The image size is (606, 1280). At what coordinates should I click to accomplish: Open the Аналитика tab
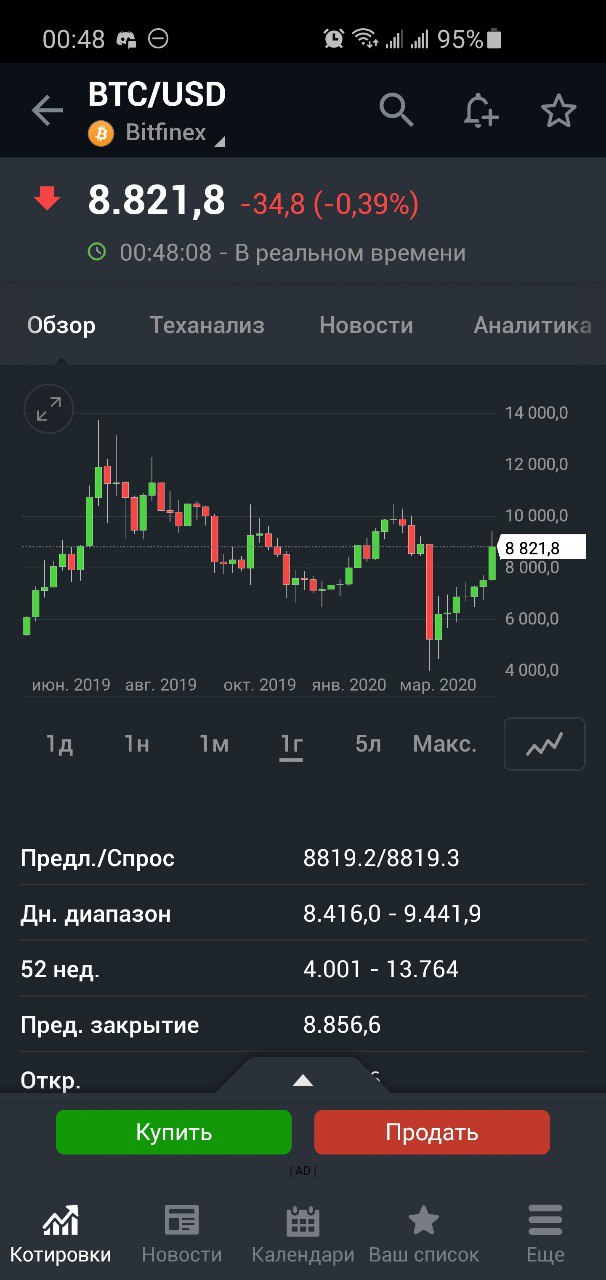point(532,325)
